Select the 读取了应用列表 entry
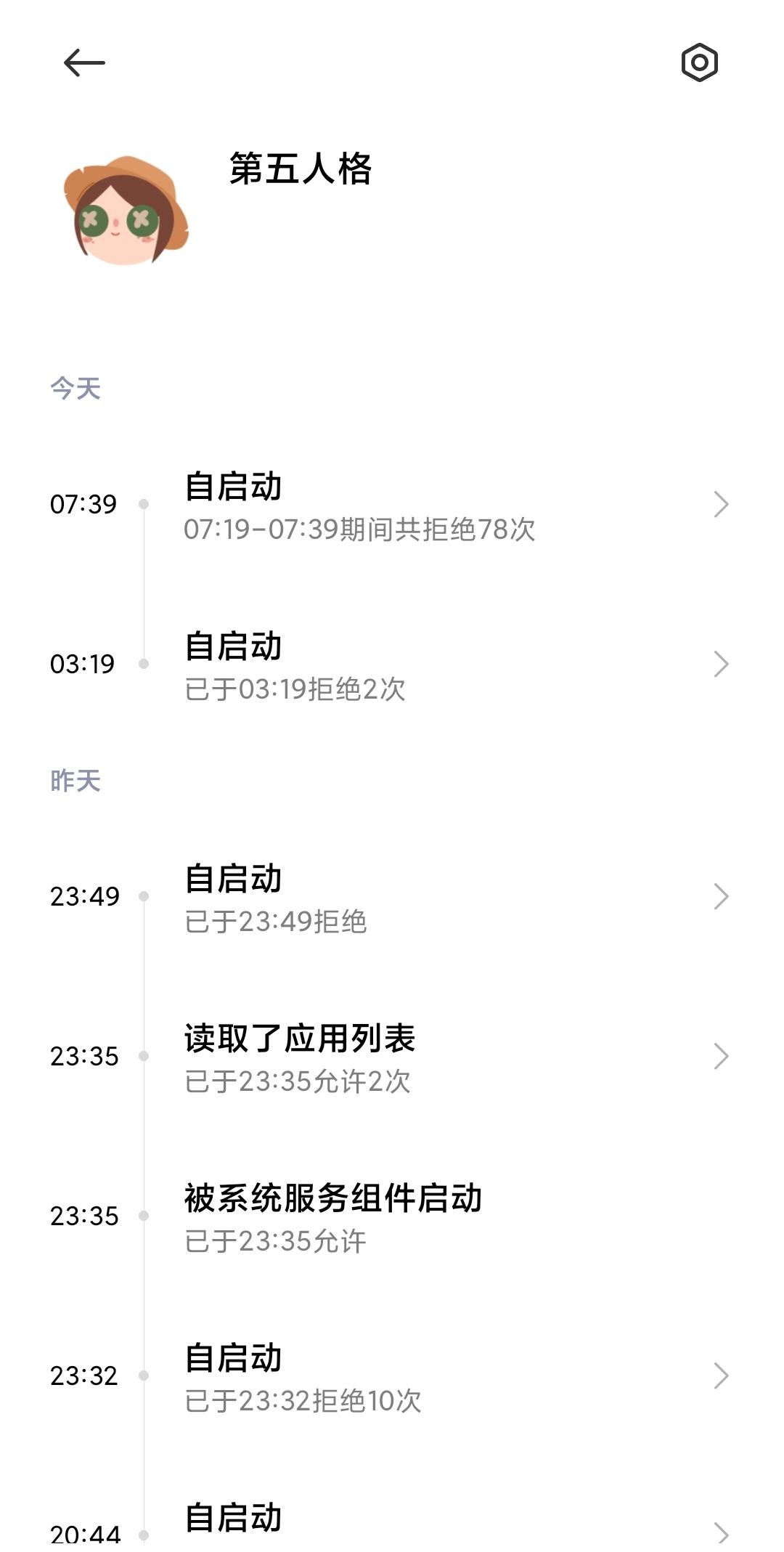This screenshot has width=784, height=1552. click(392, 1057)
